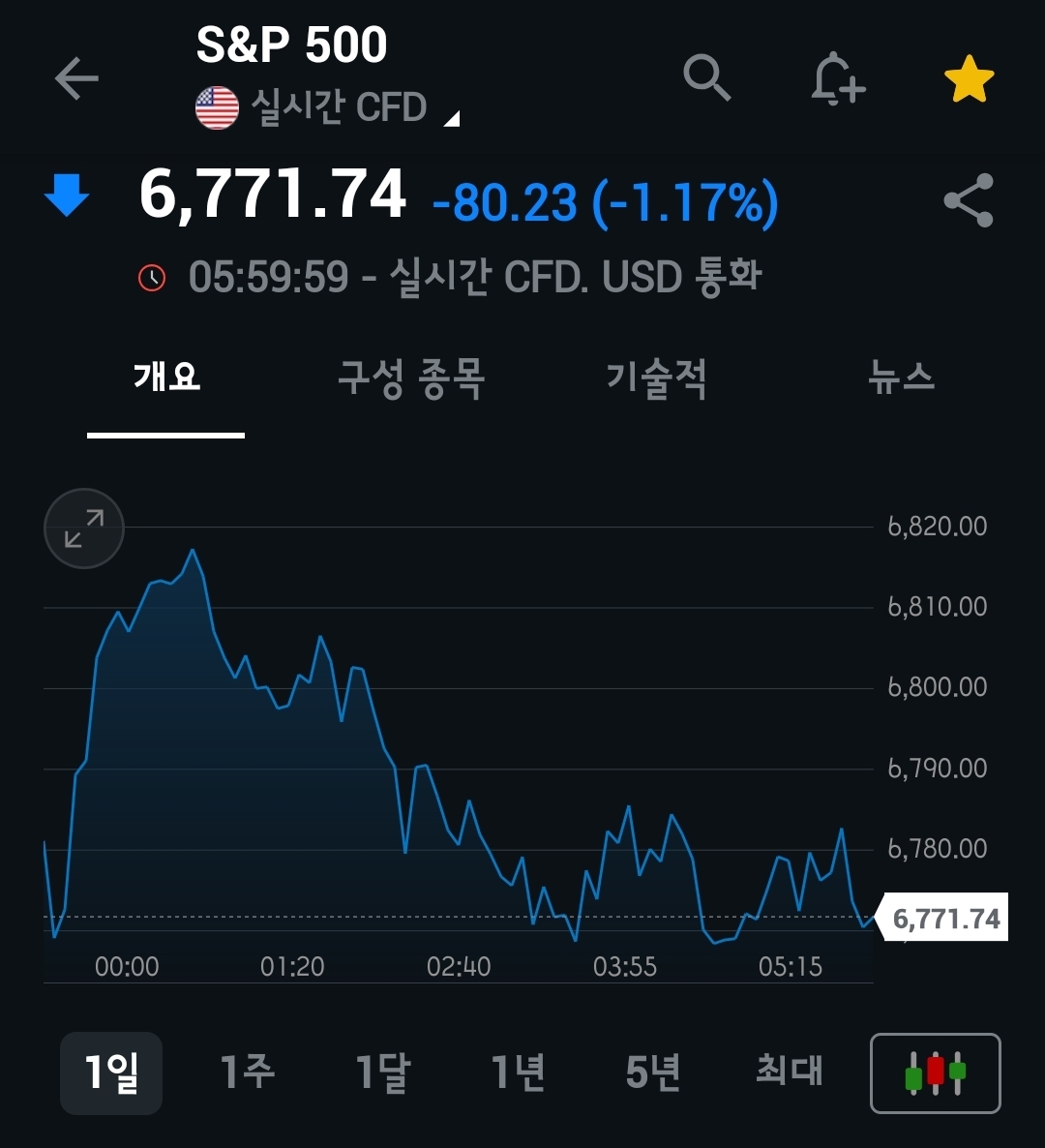Display the 최대 chart range

pos(789,1072)
